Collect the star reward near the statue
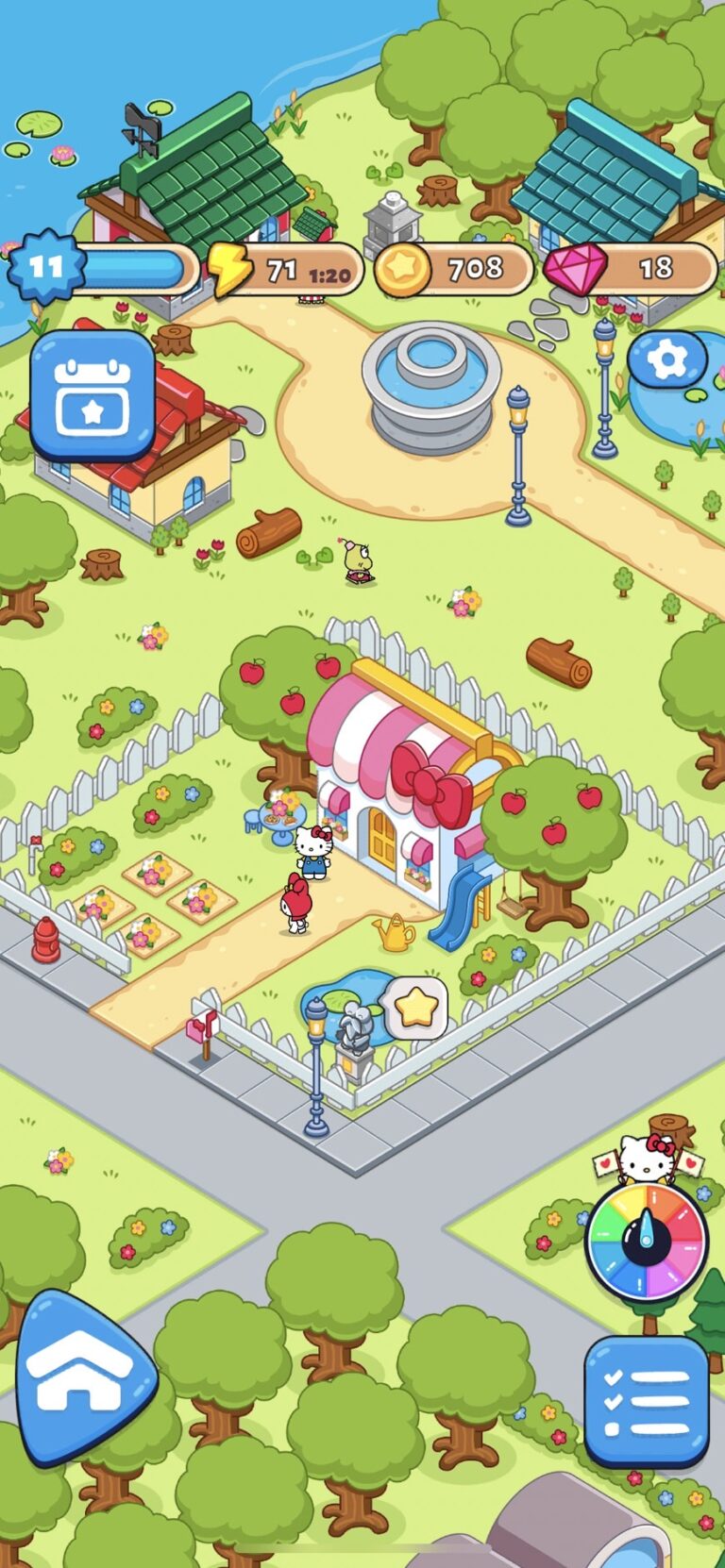Image resolution: width=725 pixels, height=1568 pixels. click(415, 1007)
